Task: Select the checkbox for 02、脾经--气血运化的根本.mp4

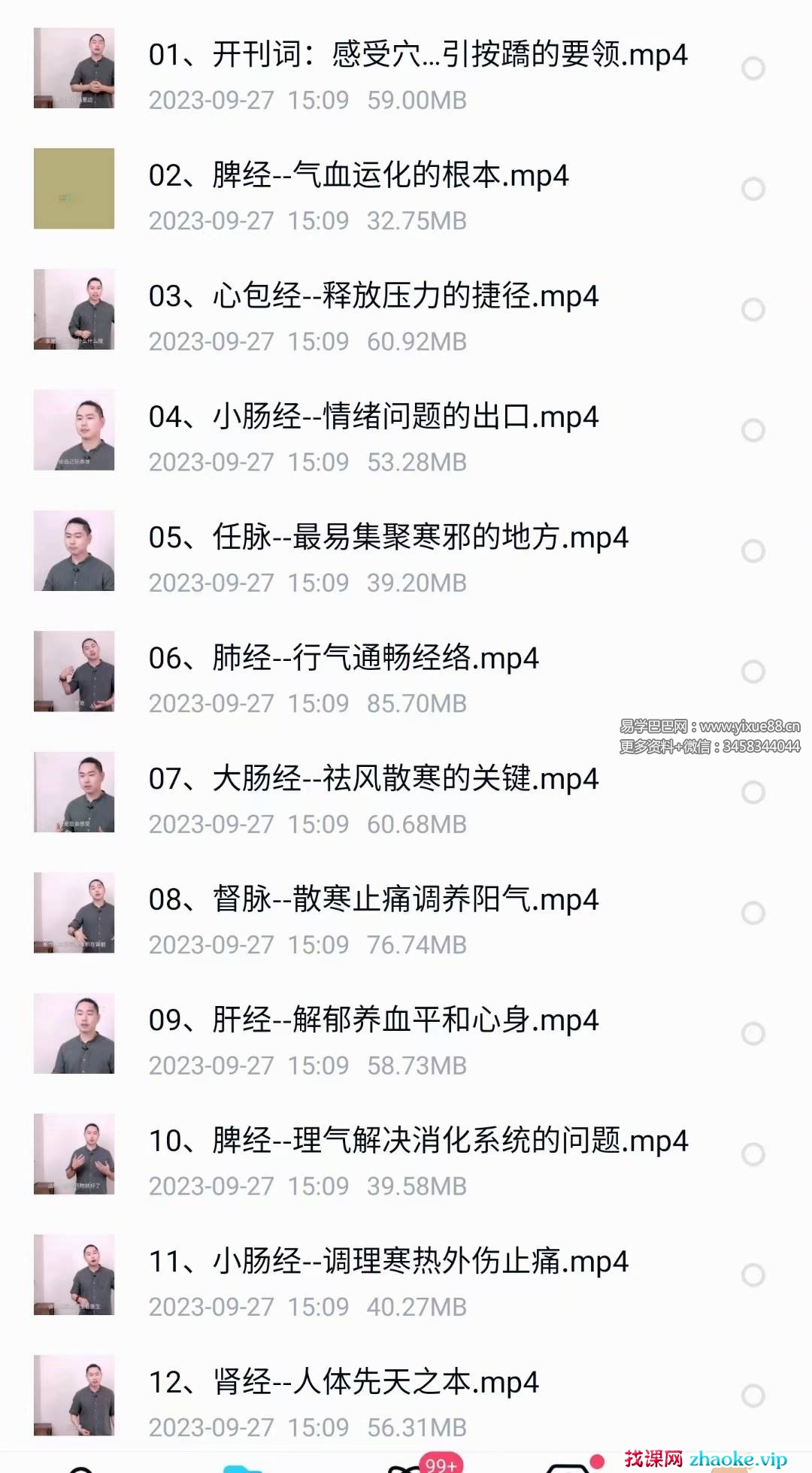Action: pos(753,189)
